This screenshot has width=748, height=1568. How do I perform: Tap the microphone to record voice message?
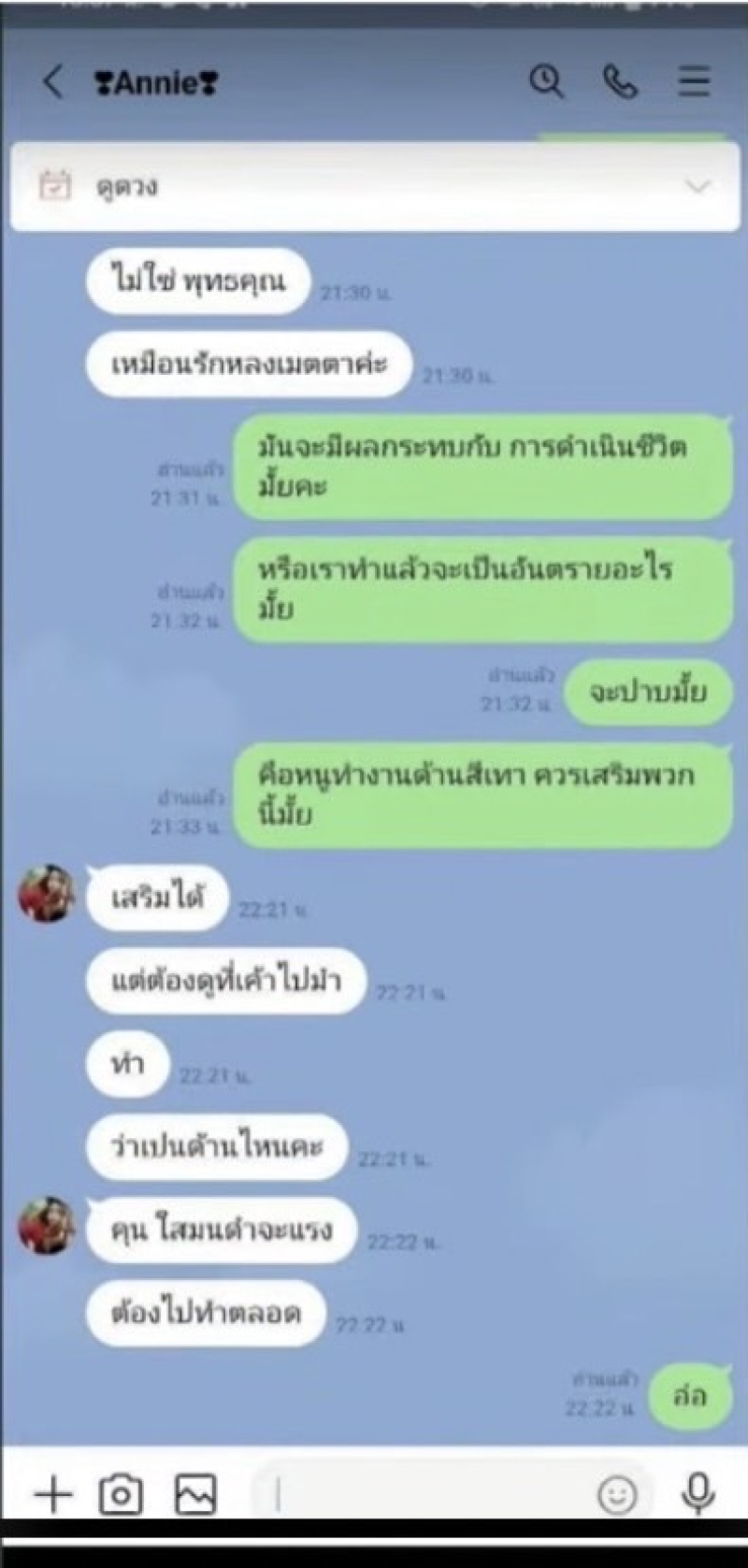point(698,1492)
